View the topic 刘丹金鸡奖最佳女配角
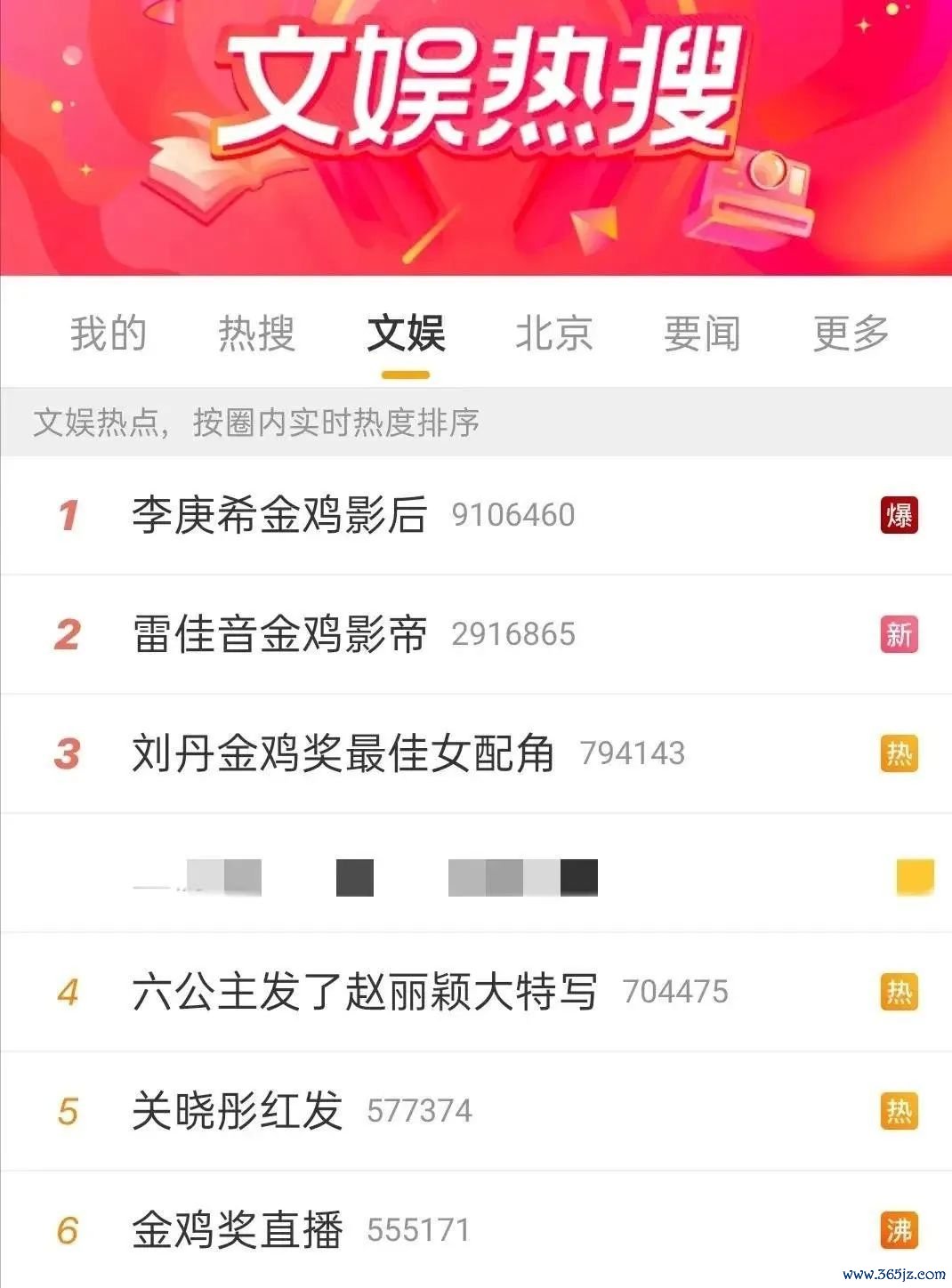 pyautogui.click(x=343, y=753)
